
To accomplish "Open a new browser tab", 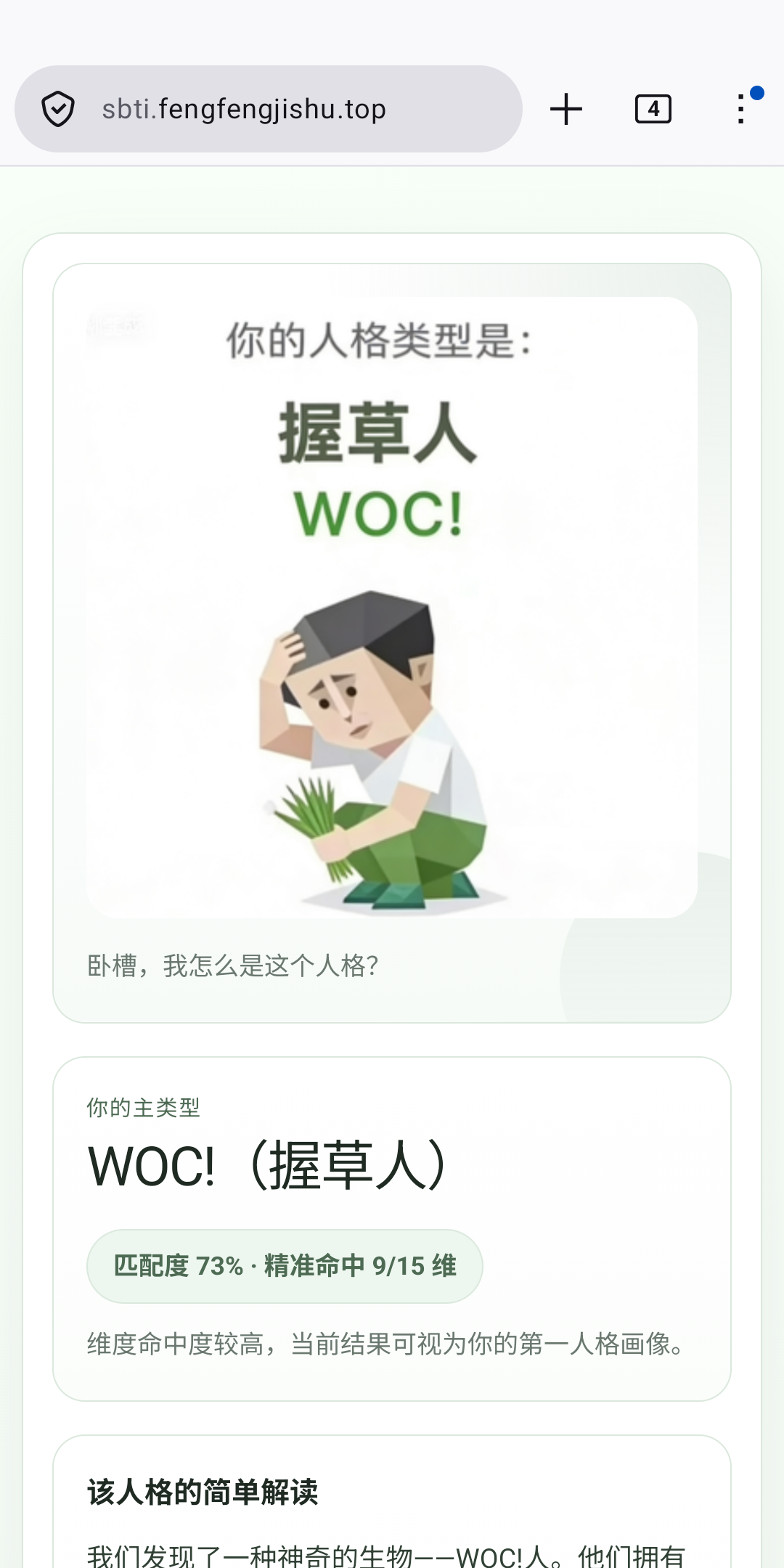I will point(566,109).
